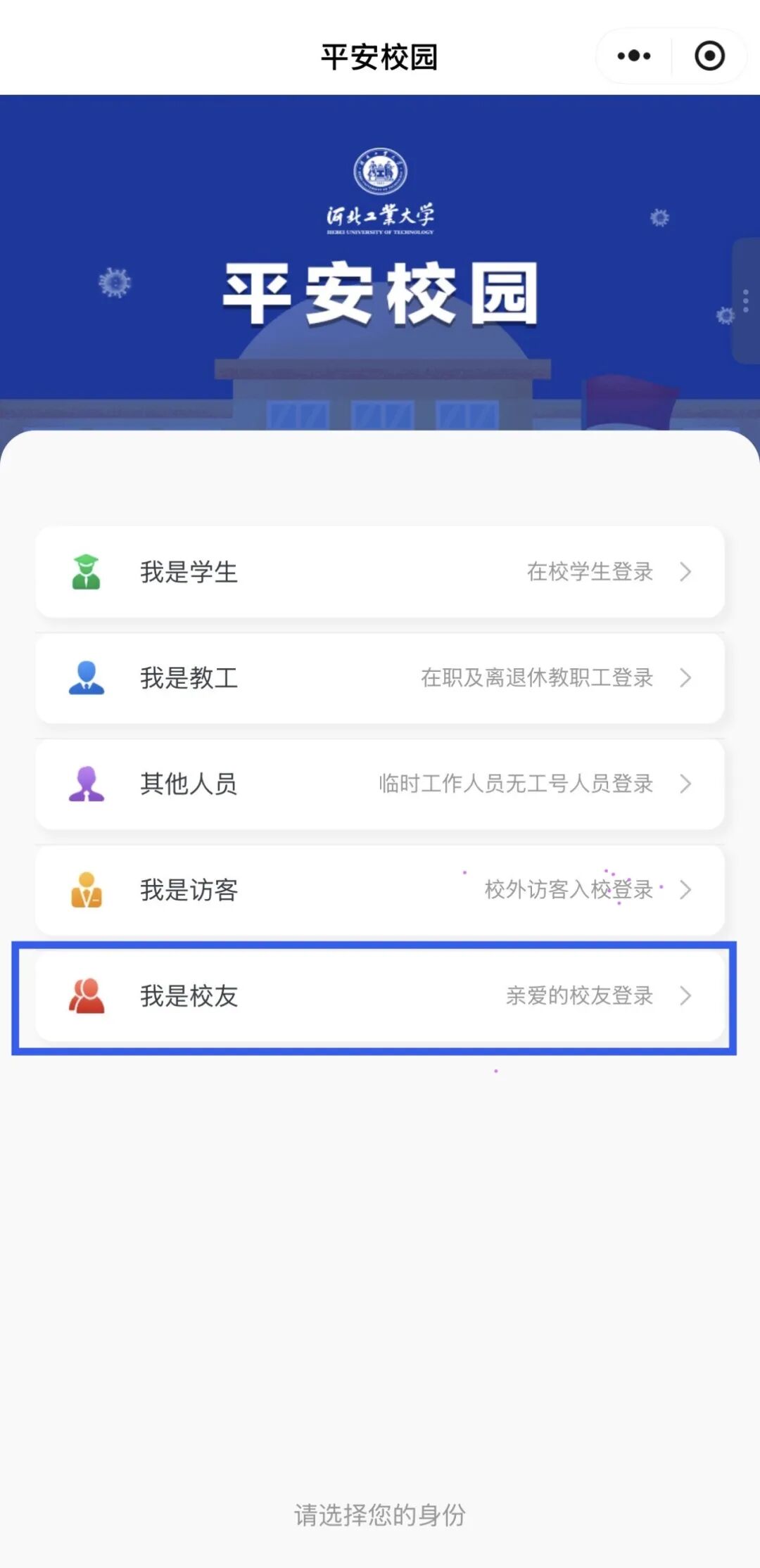760x1568 pixels.
Task: Log in as alumni via 我是校友
Action: point(380,996)
